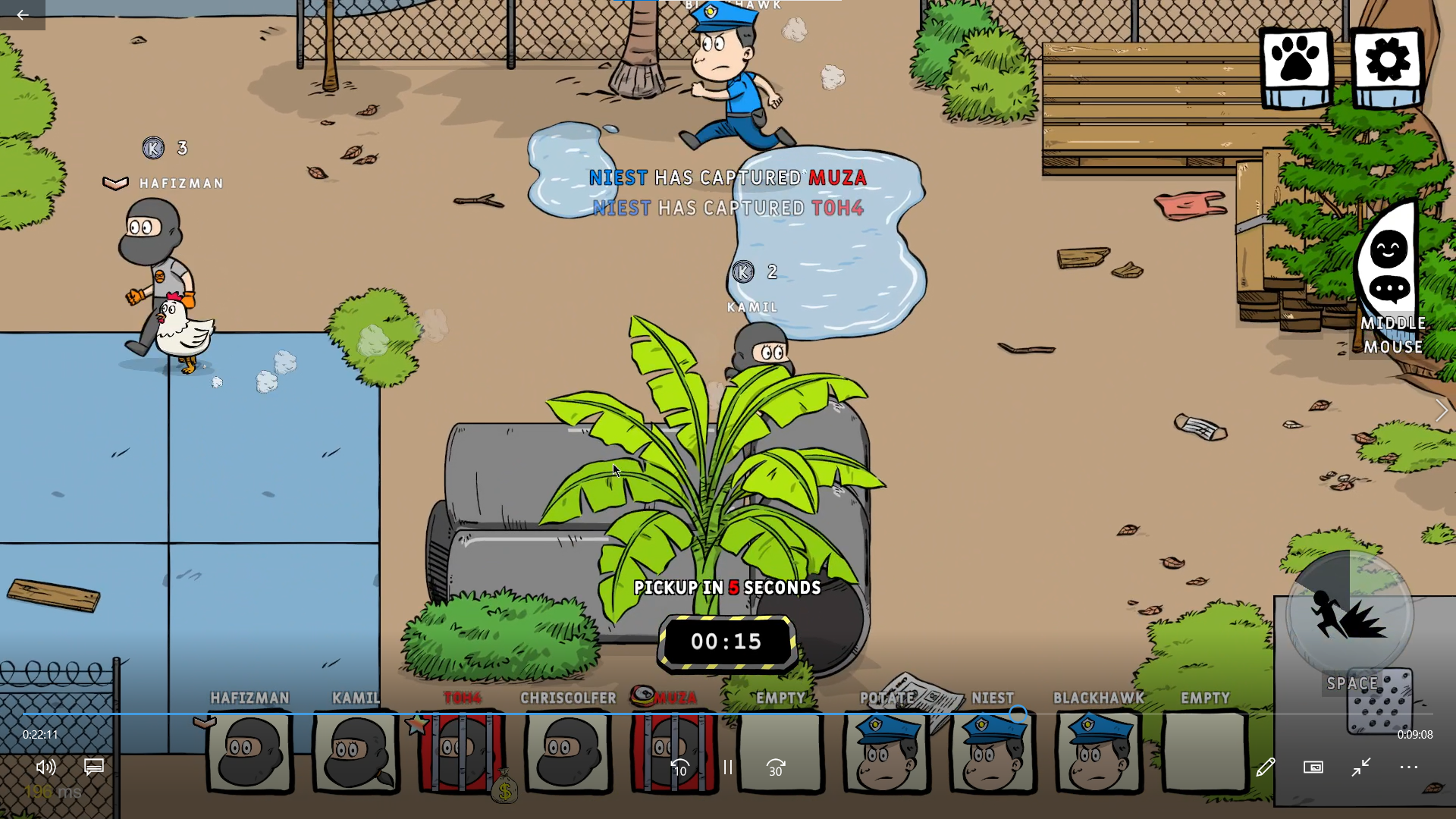
Task: Go back using the top-left arrow
Action: [x=22, y=14]
